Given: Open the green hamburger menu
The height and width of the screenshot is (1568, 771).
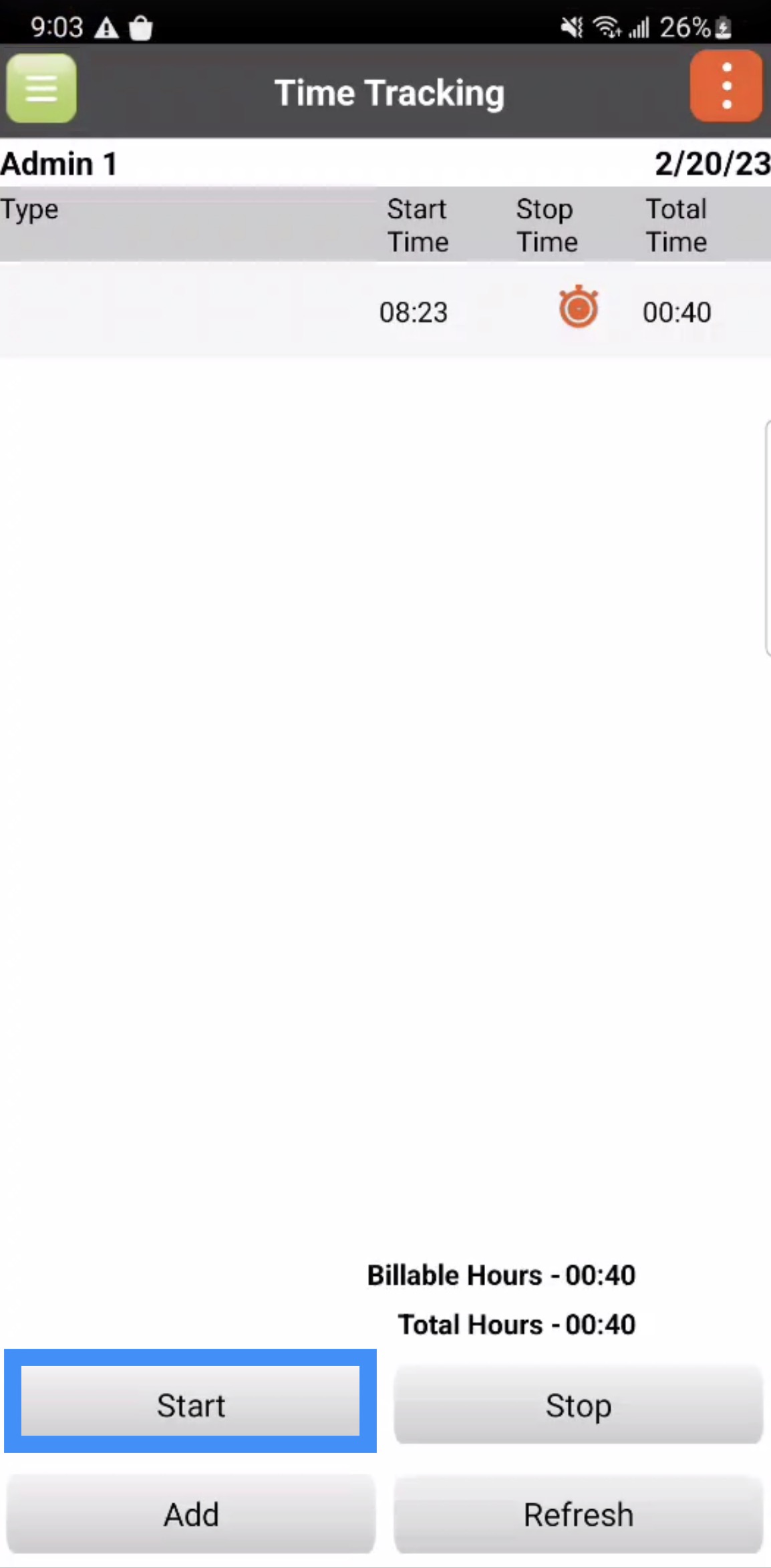Looking at the screenshot, I should 41,89.
